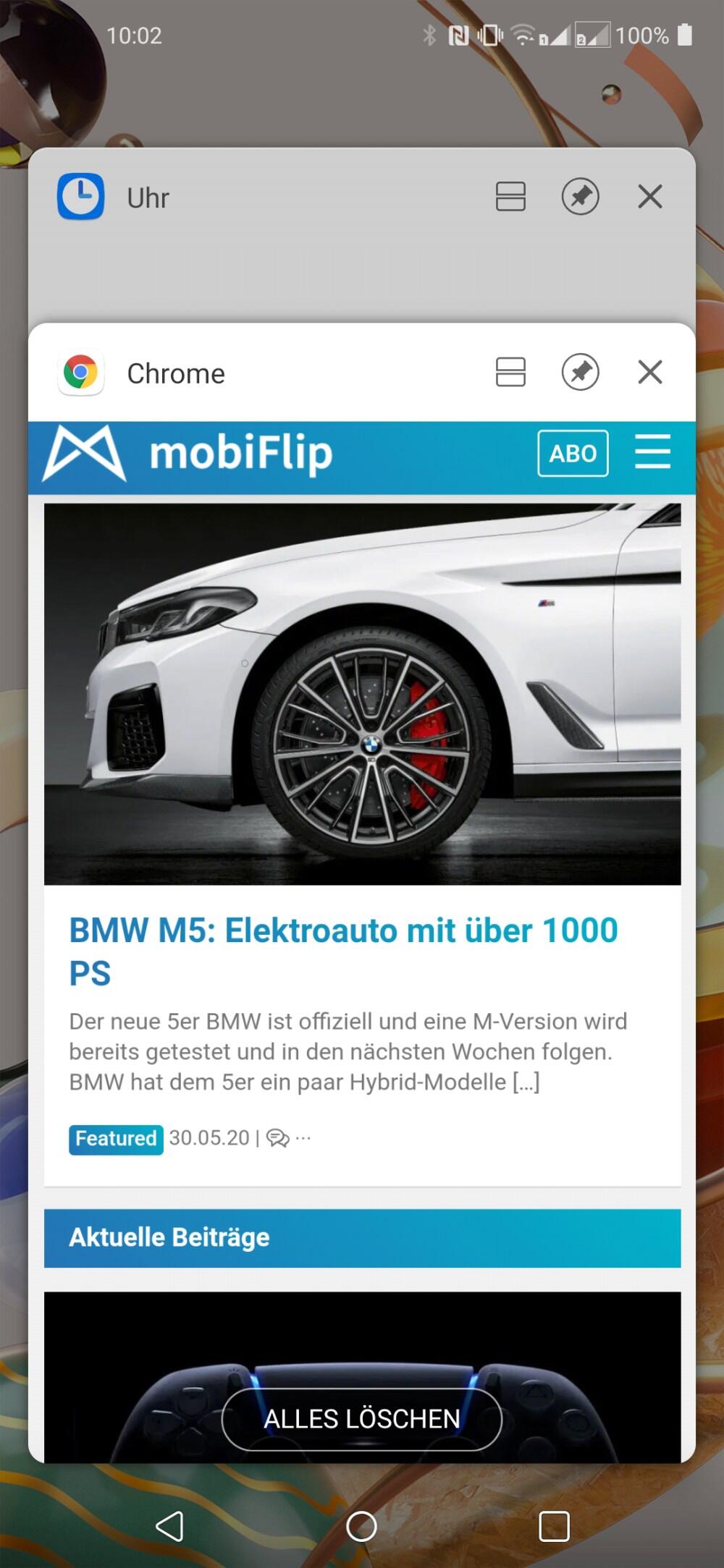The width and height of the screenshot is (724, 1568).
Task: Go back with the navigation bar
Action: click(169, 1526)
